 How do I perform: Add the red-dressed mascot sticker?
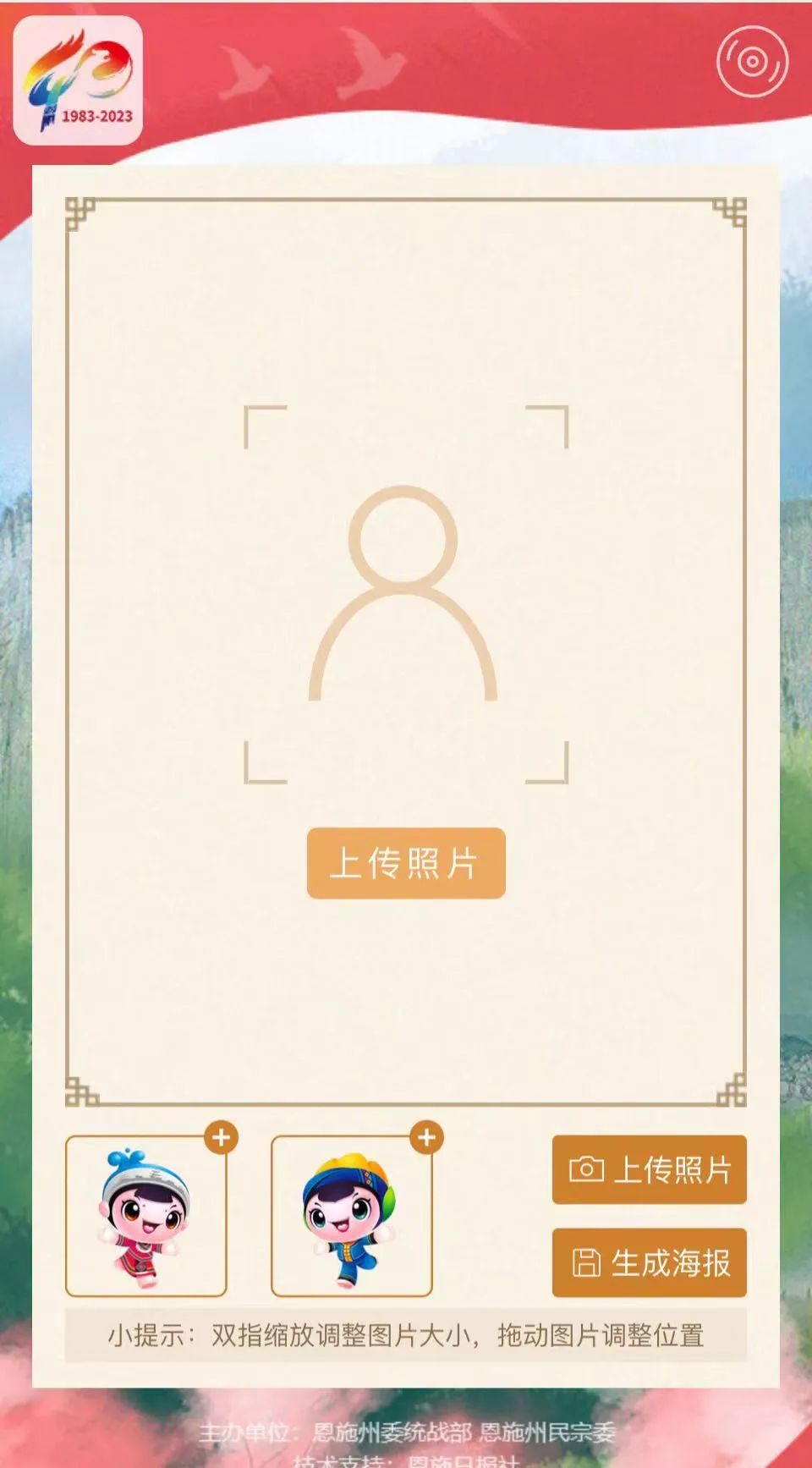[x=146, y=1215]
